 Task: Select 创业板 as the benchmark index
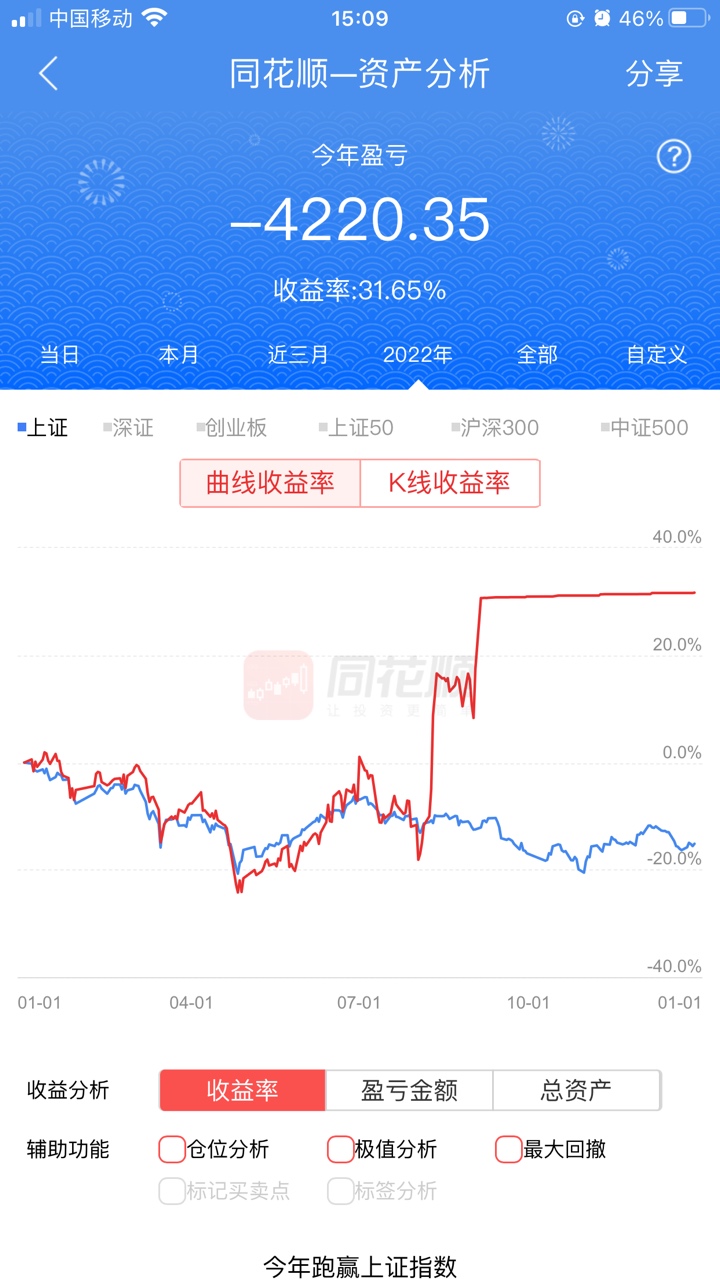coord(234,428)
